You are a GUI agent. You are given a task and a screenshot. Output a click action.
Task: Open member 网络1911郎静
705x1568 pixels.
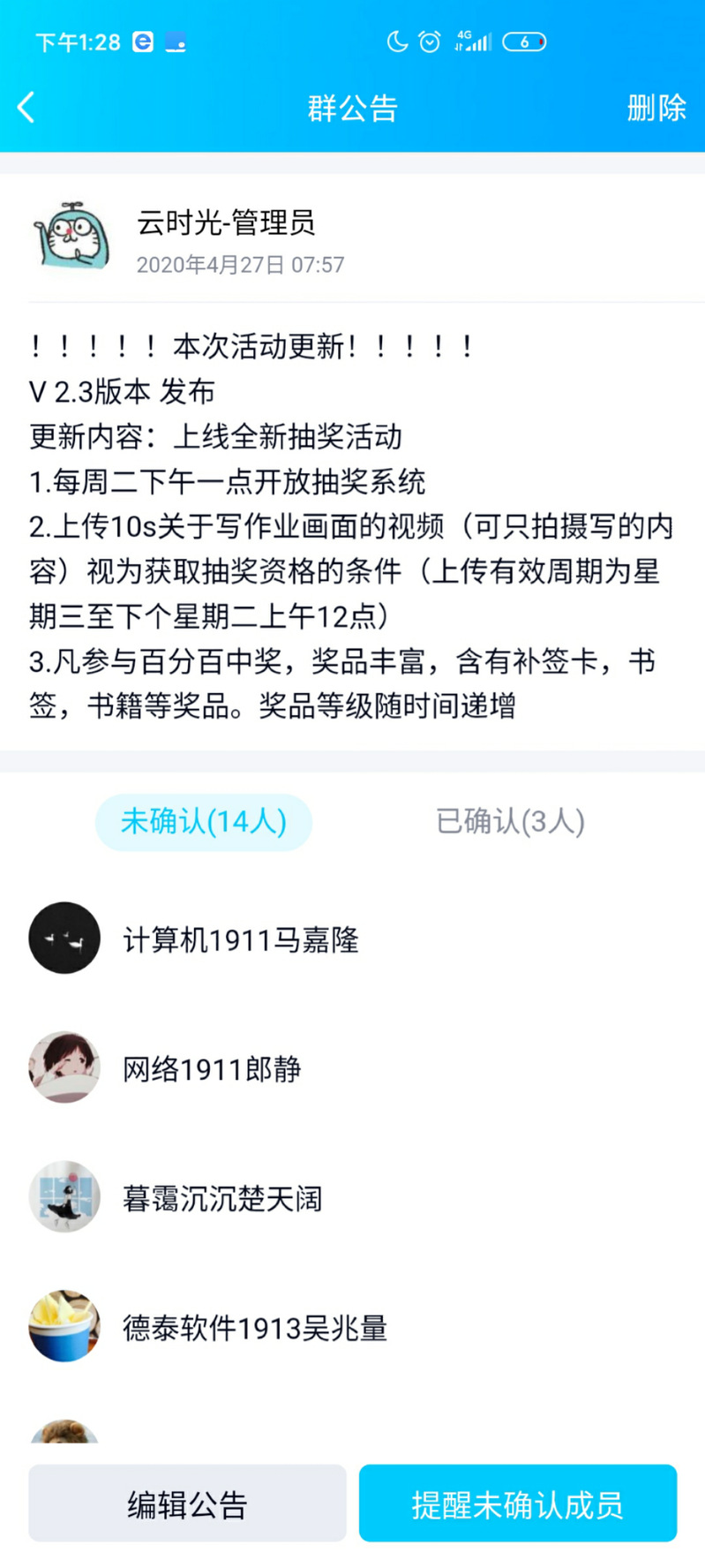tap(212, 1069)
